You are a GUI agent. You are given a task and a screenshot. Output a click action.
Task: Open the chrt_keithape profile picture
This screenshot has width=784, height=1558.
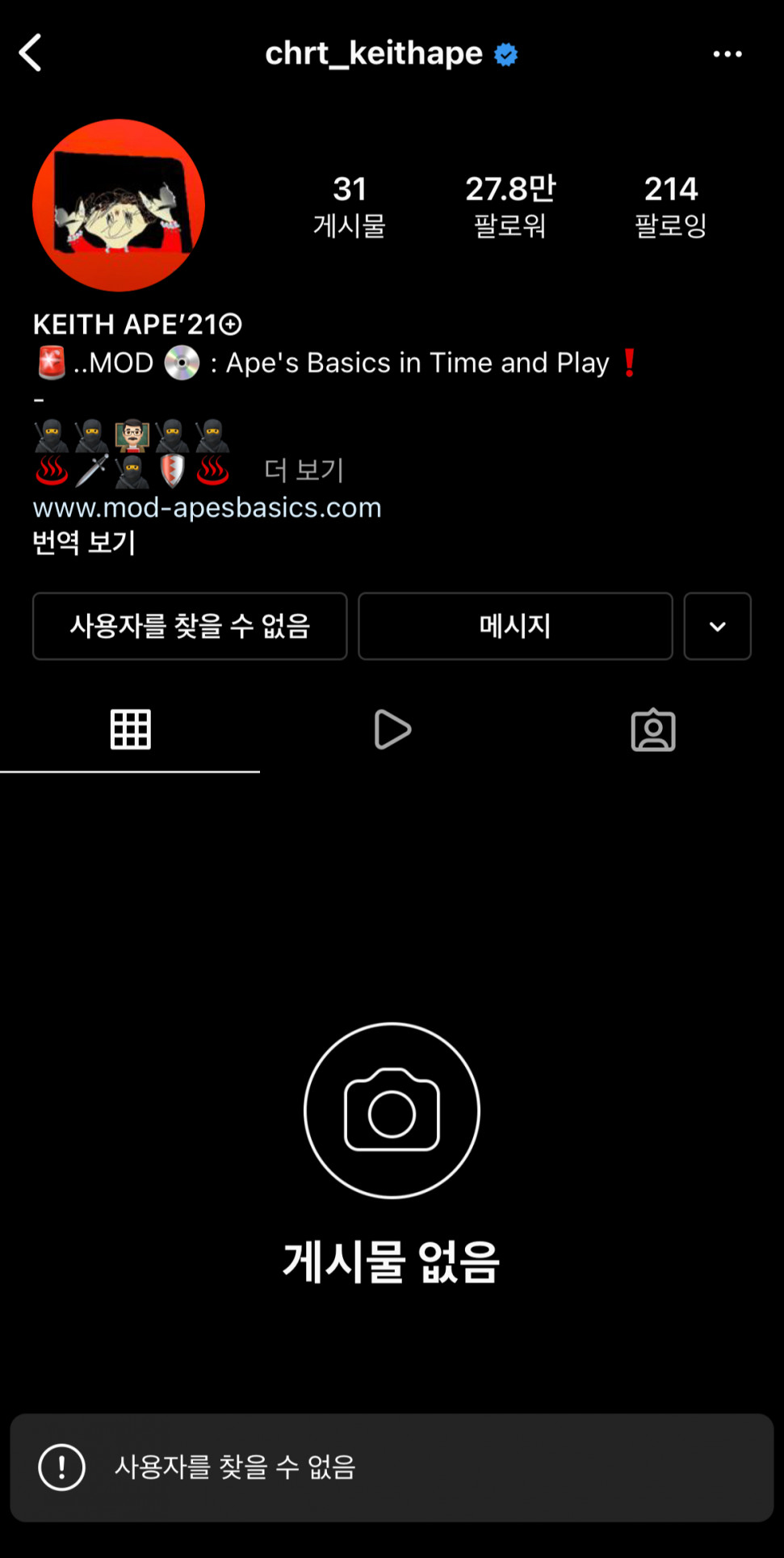119,205
